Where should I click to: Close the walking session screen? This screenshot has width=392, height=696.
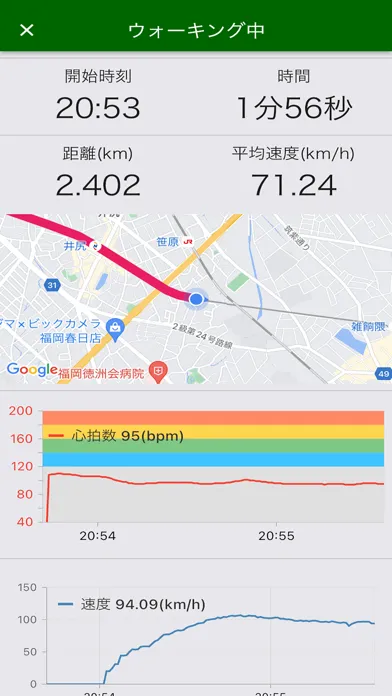point(27,30)
